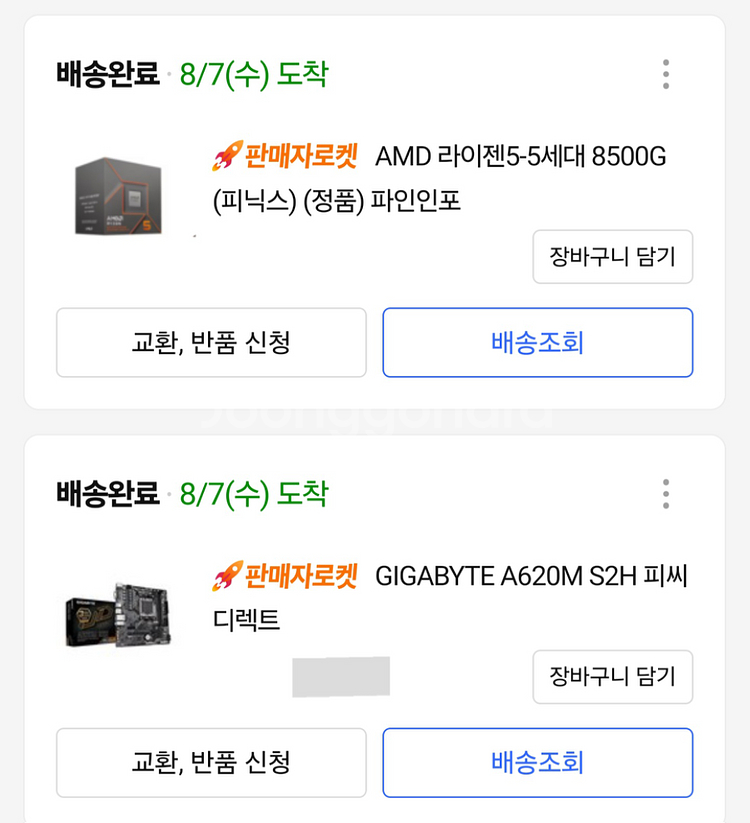Track delivery of AMD 라이젠5 8500G
750x823 pixels.
click(x=537, y=343)
